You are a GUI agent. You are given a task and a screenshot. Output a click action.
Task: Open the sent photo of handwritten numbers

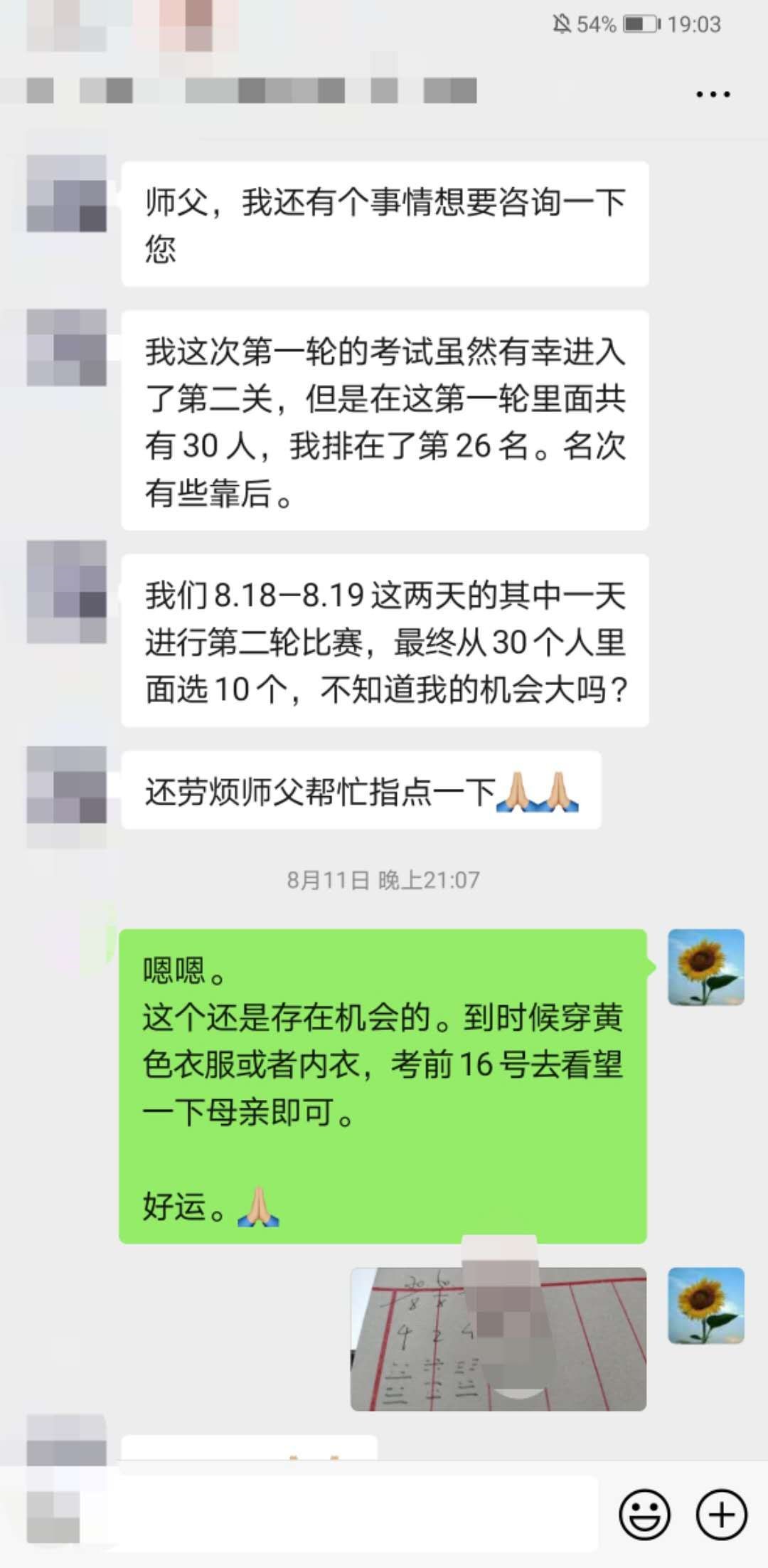click(498, 1339)
